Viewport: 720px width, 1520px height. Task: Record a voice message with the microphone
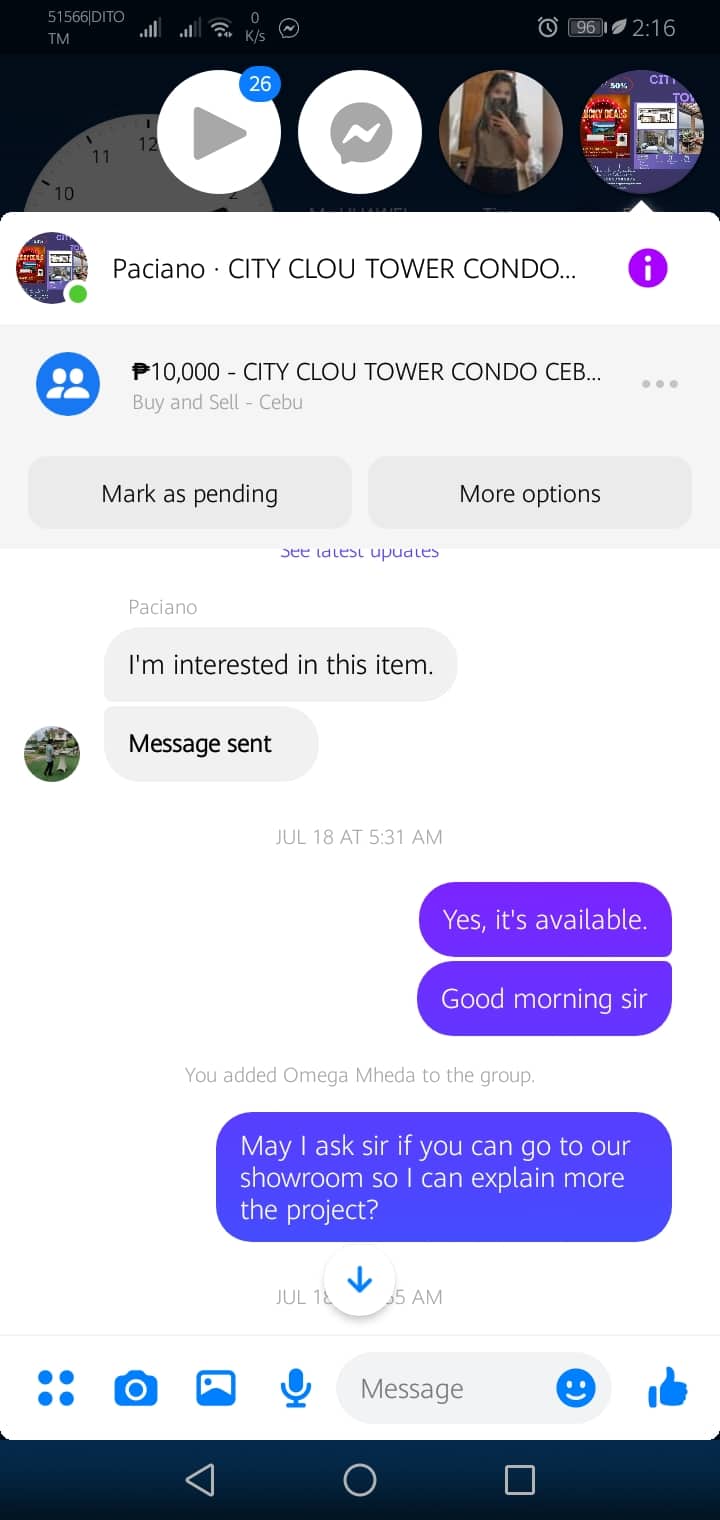[x=296, y=1388]
